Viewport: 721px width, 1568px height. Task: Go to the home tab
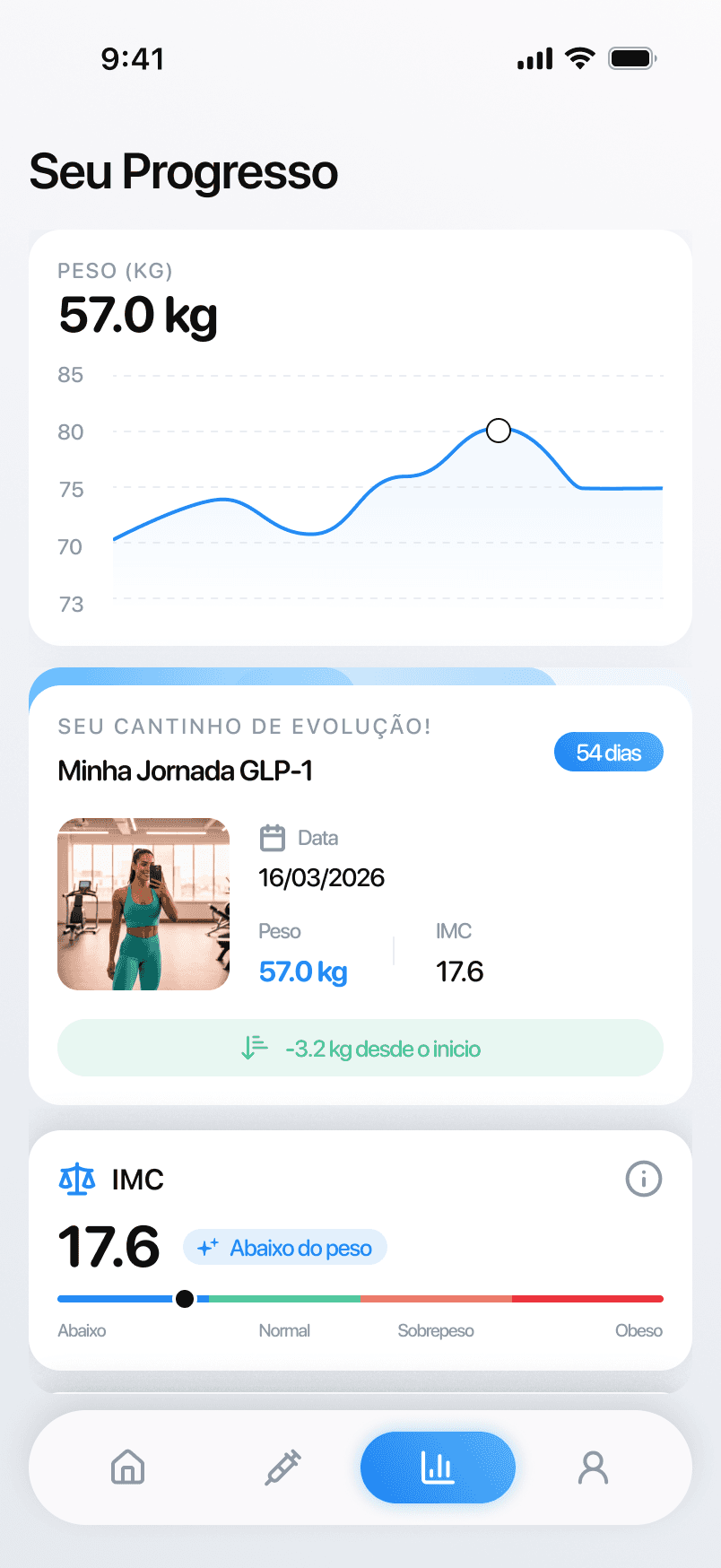click(x=127, y=1468)
